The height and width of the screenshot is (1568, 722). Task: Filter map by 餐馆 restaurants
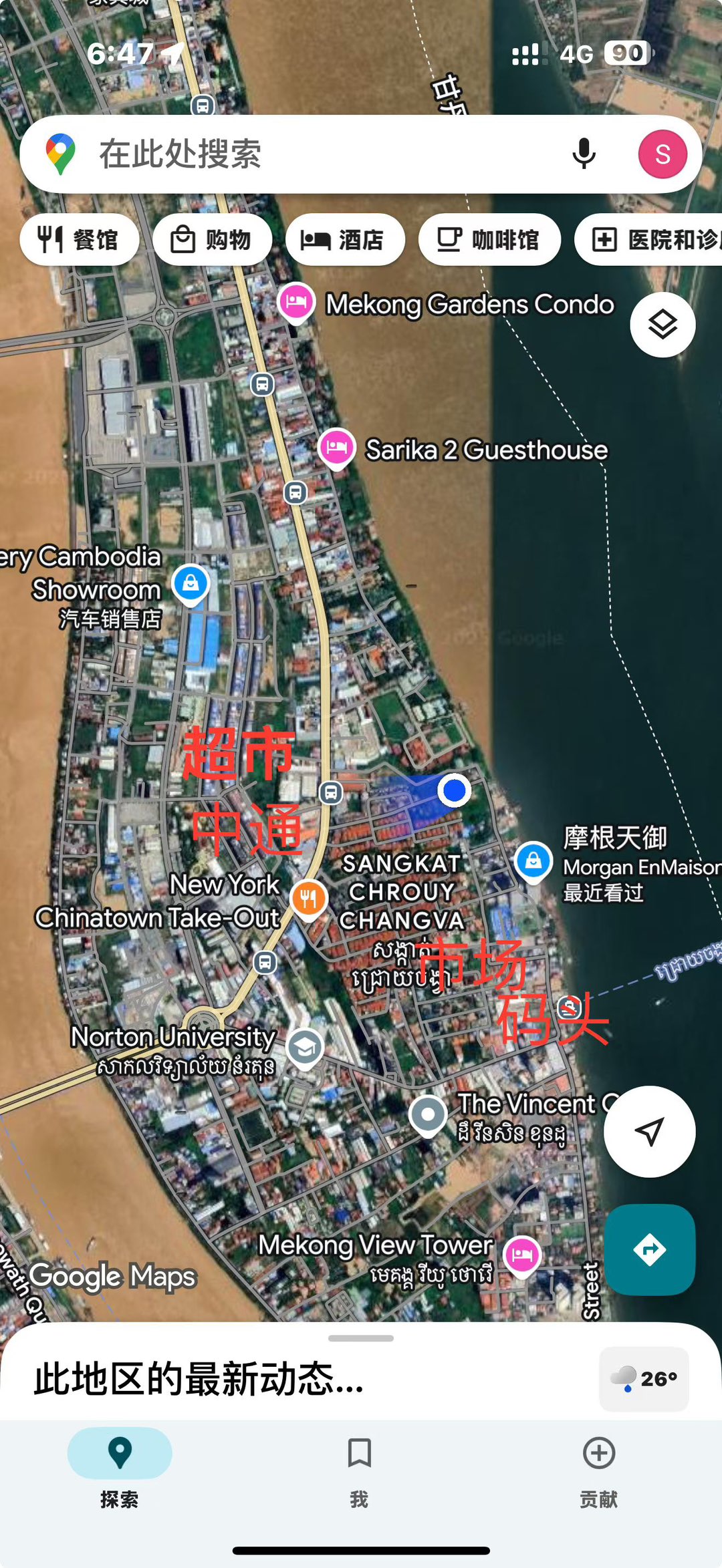tap(79, 240)
